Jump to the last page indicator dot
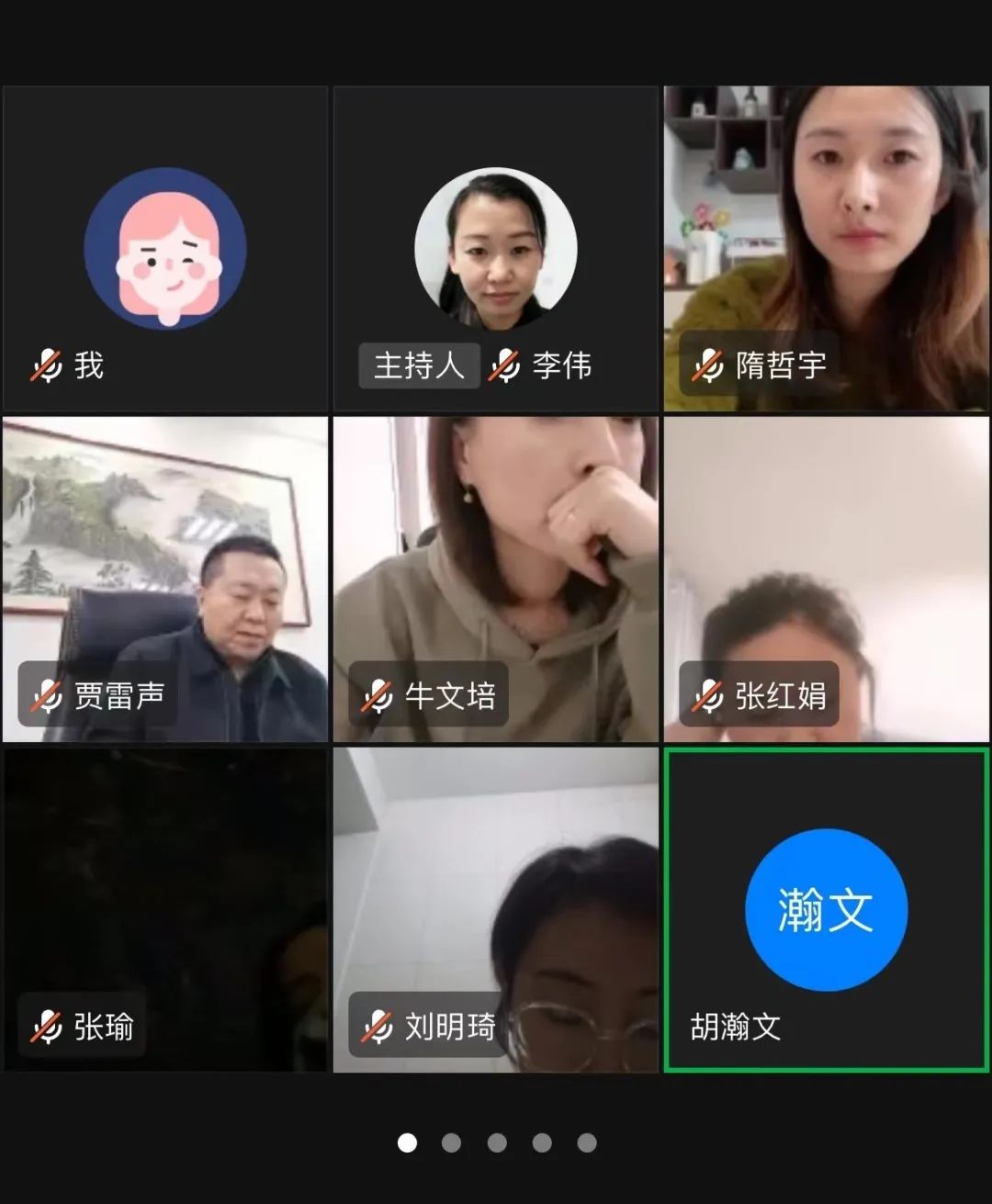The width and height of the screenshot is (992, 1204). coord(587,1142)
